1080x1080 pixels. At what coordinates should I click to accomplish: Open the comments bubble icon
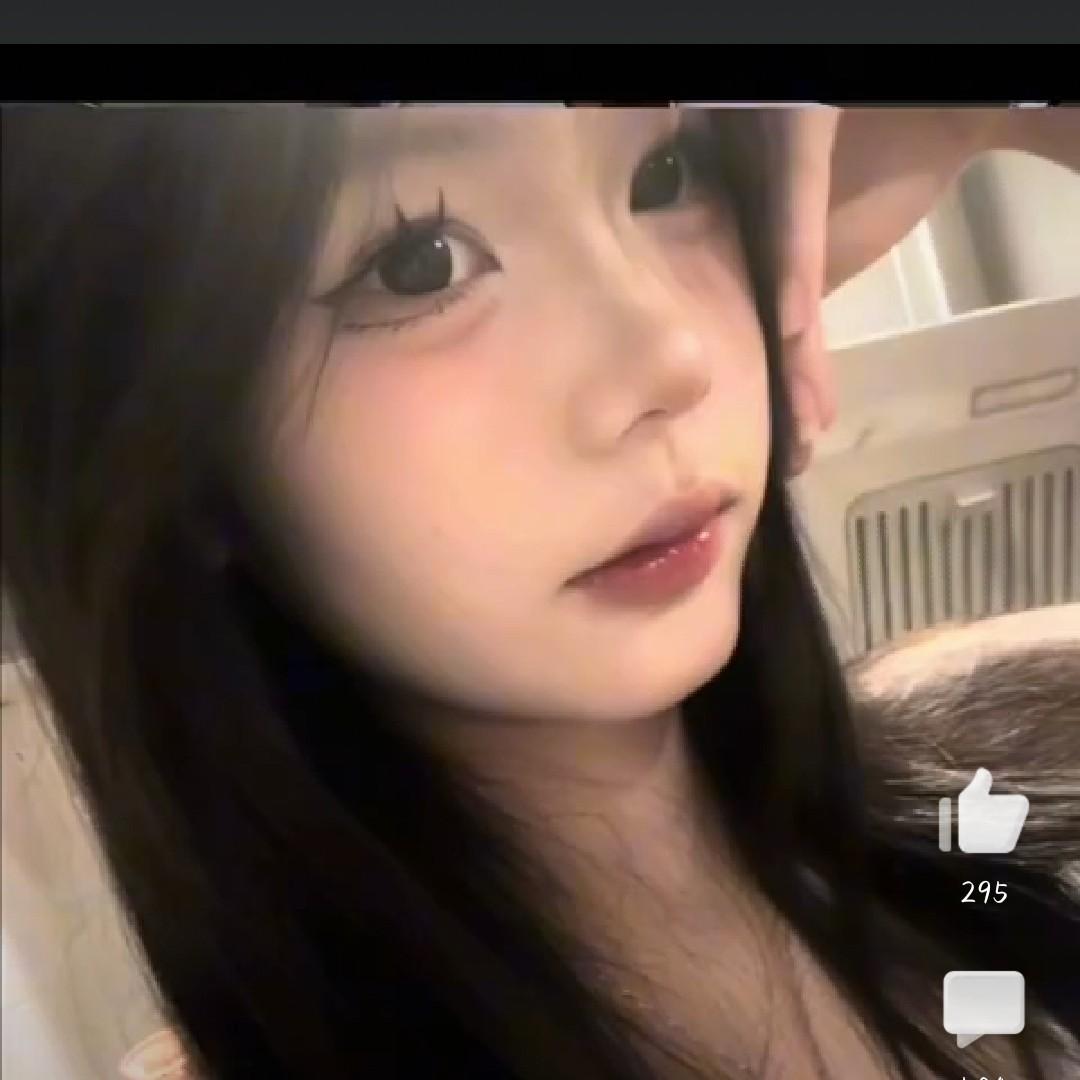point(984,1006)
